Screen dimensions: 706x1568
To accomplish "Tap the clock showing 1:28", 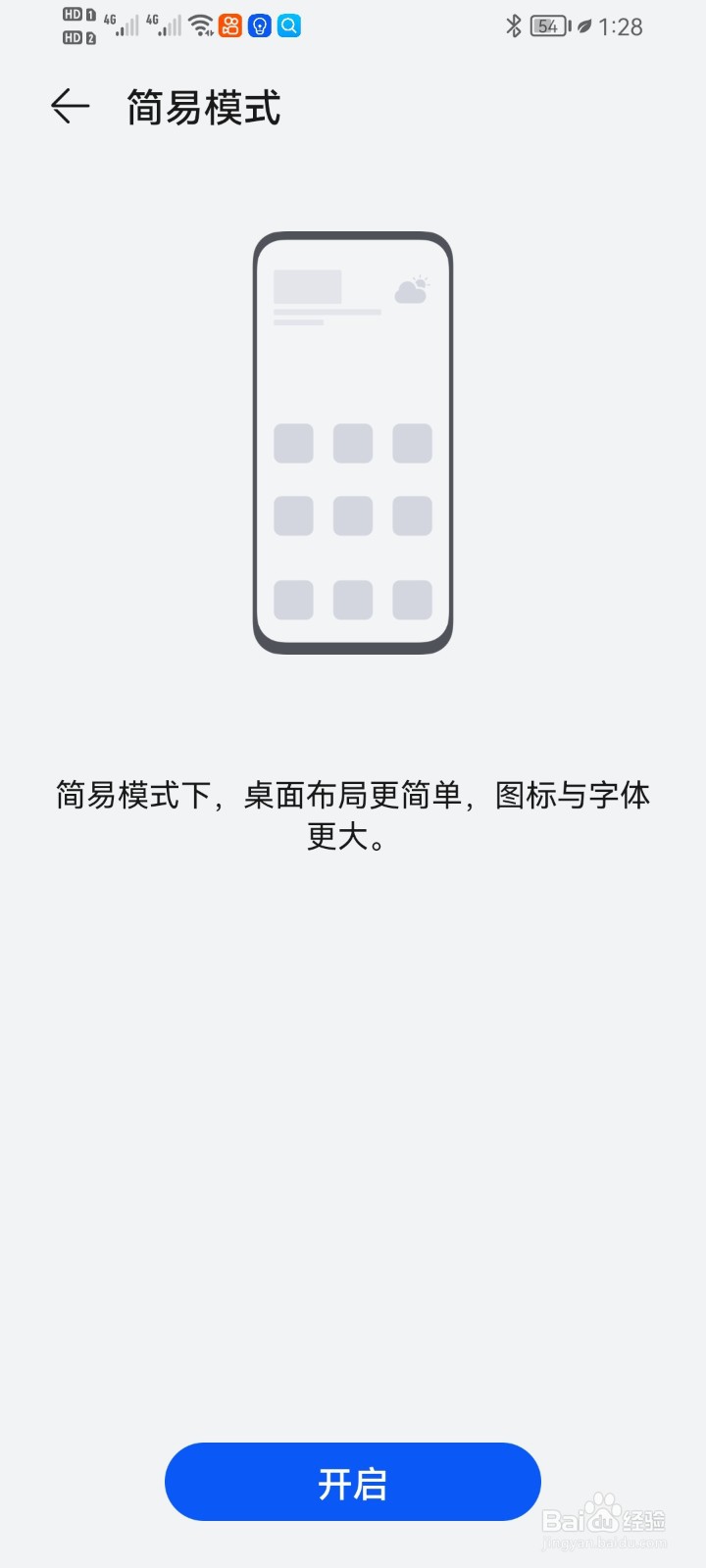I will click(x=620, y=26).
